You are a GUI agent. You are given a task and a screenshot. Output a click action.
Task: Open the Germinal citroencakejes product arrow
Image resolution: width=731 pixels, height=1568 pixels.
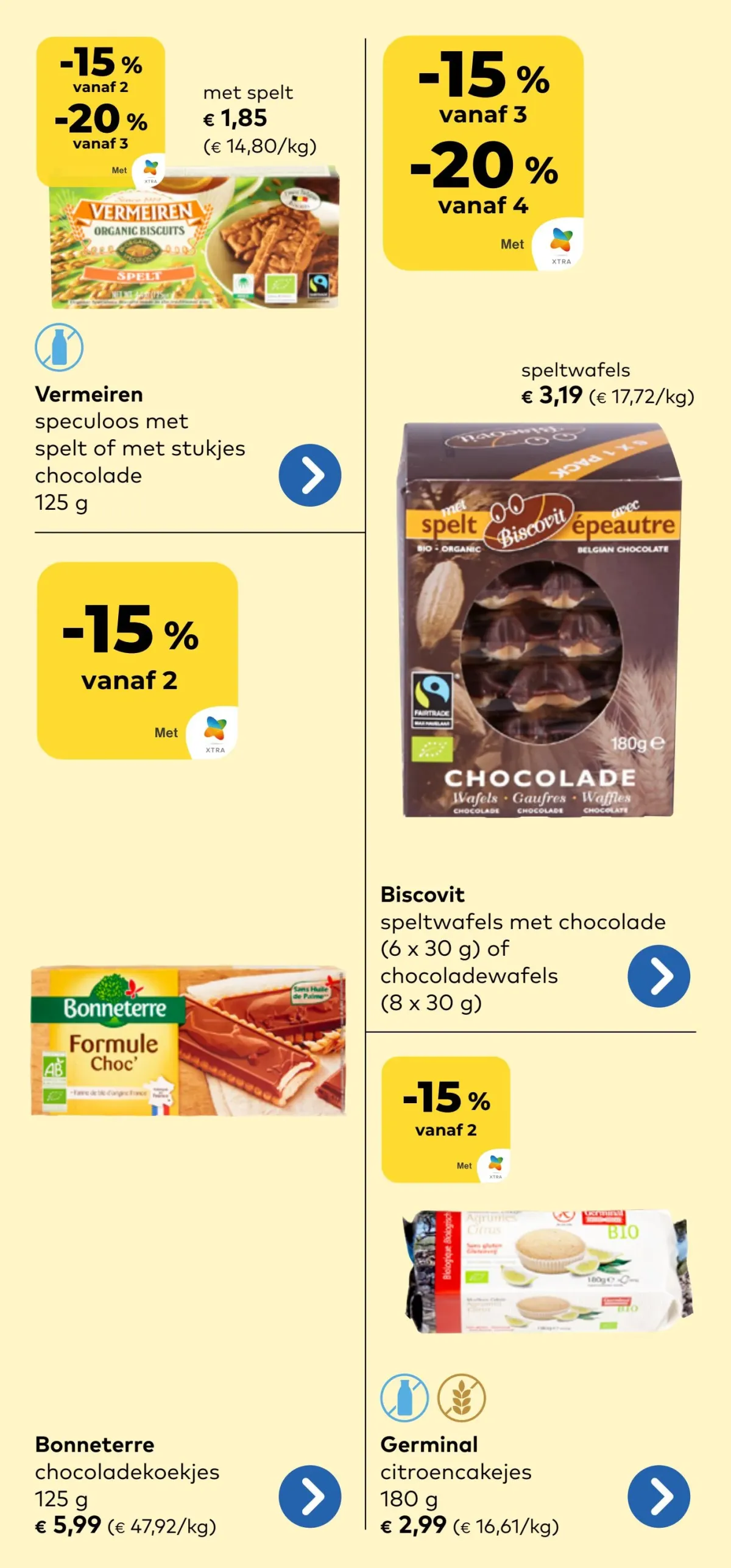coord(659,1496)
